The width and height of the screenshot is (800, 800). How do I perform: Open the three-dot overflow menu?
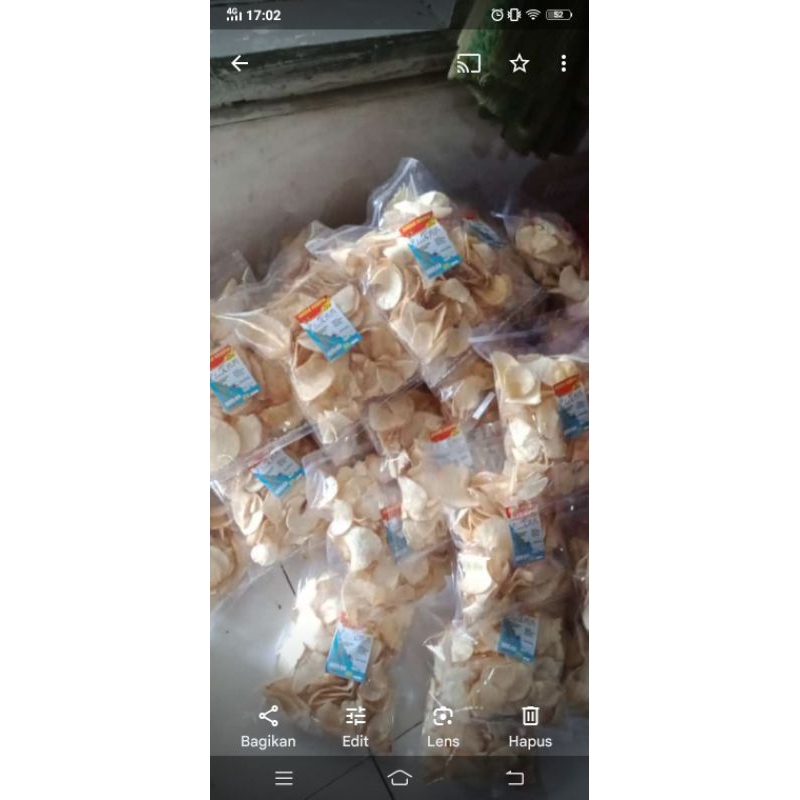tap(564, 64)
